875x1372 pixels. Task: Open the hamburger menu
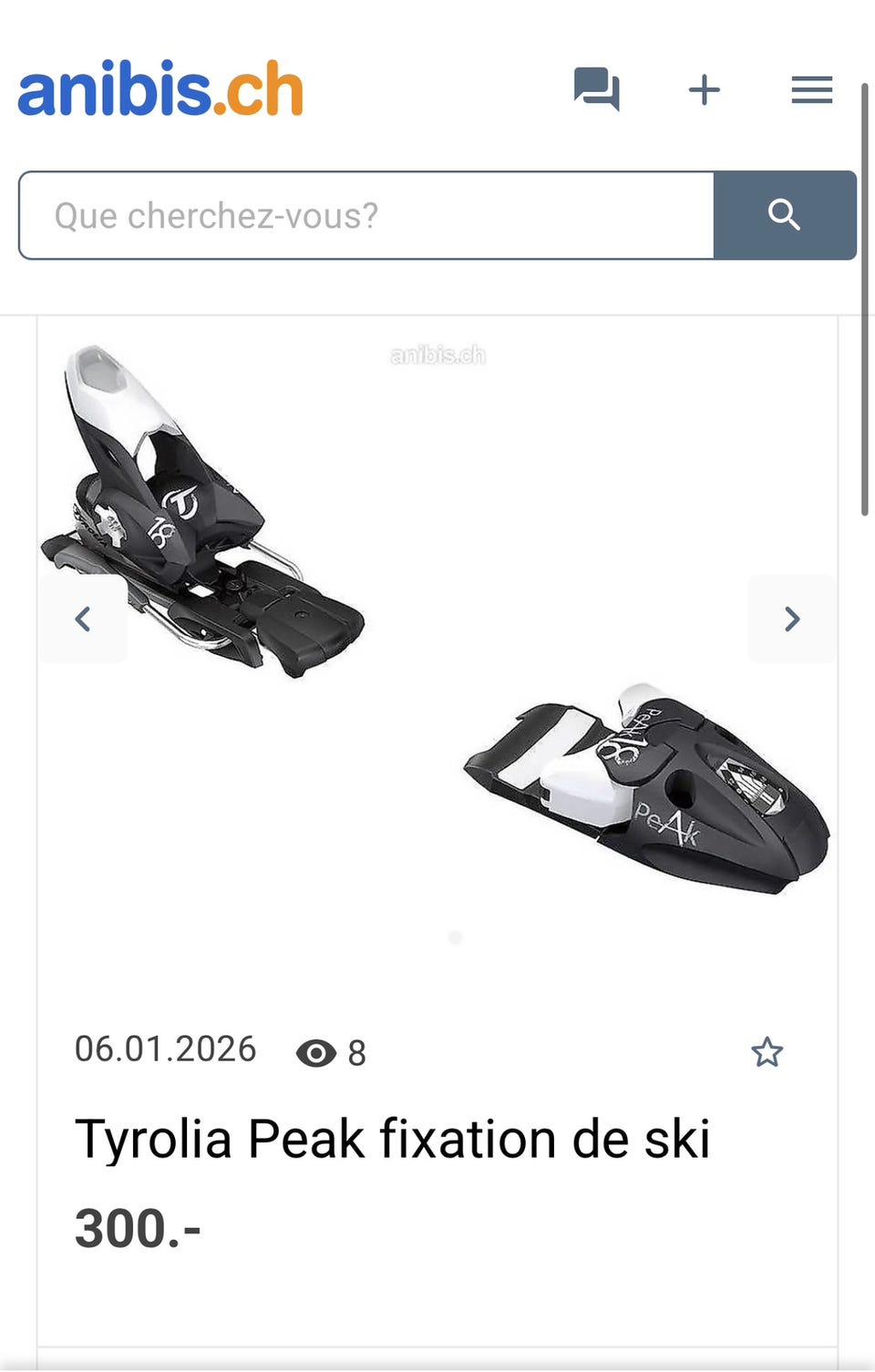point(811,89)
